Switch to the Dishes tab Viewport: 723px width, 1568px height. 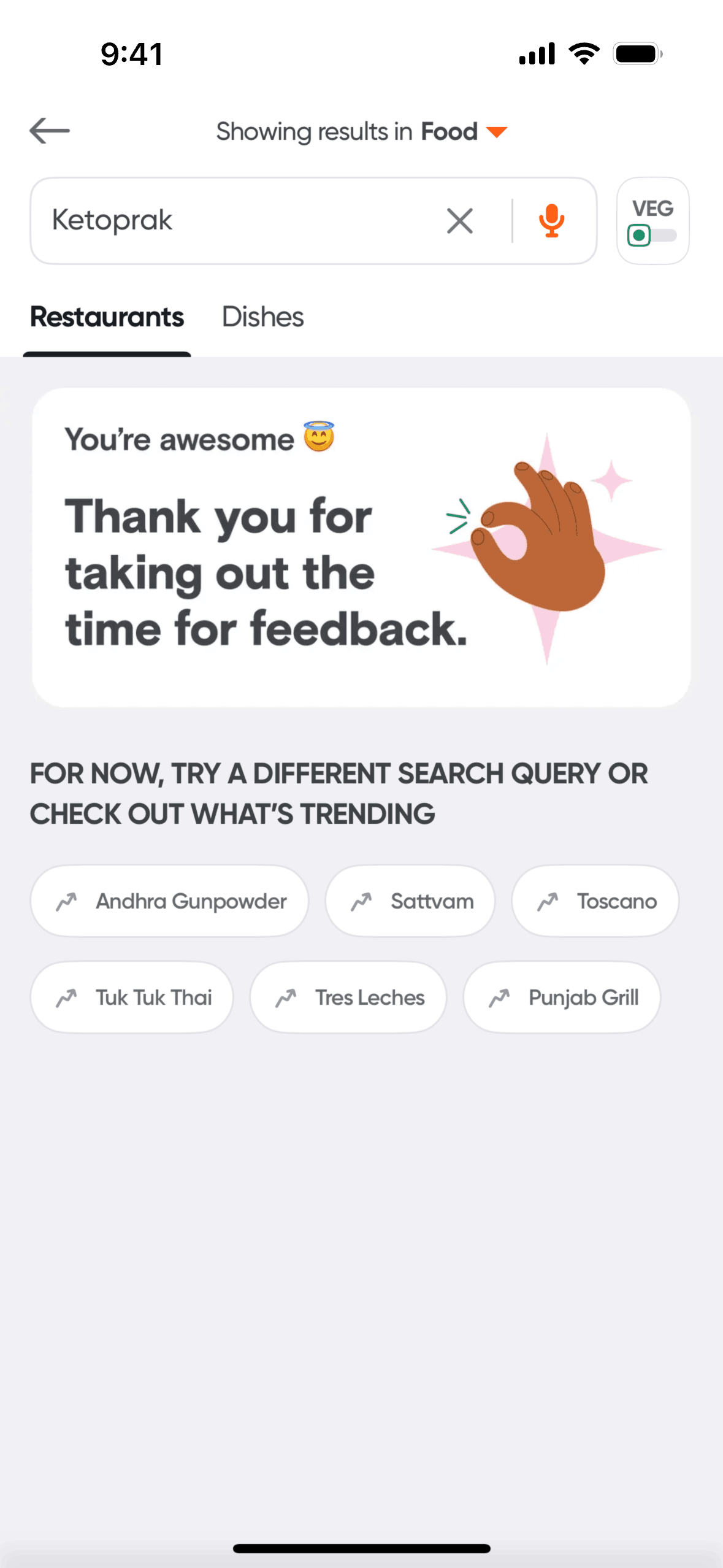(262, 317)
